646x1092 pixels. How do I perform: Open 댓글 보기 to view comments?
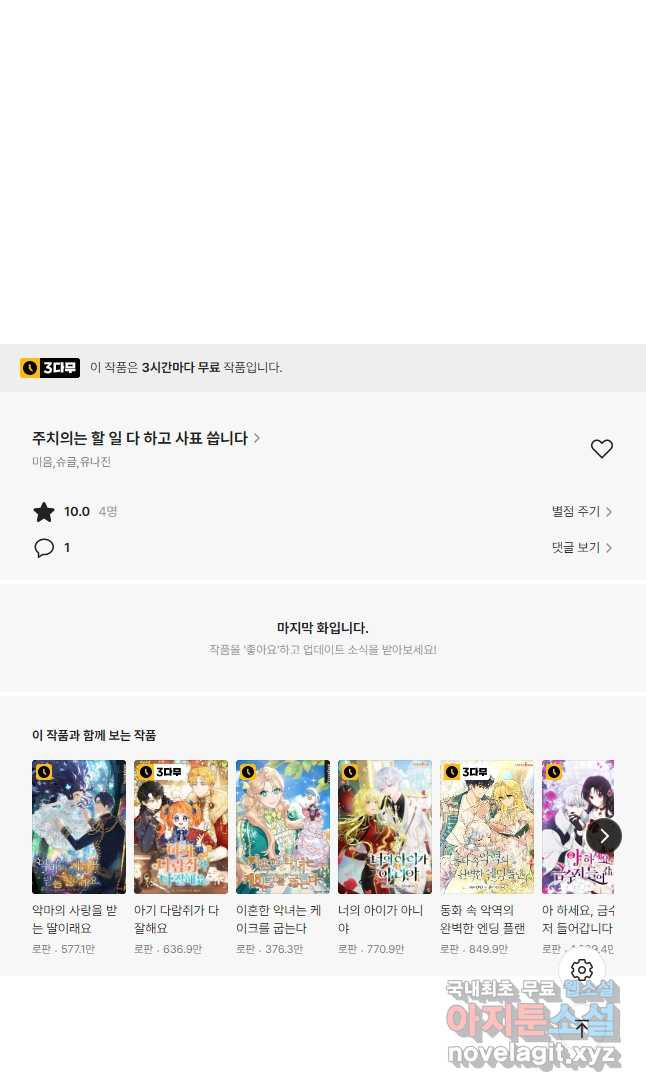[x=581, y=548]
